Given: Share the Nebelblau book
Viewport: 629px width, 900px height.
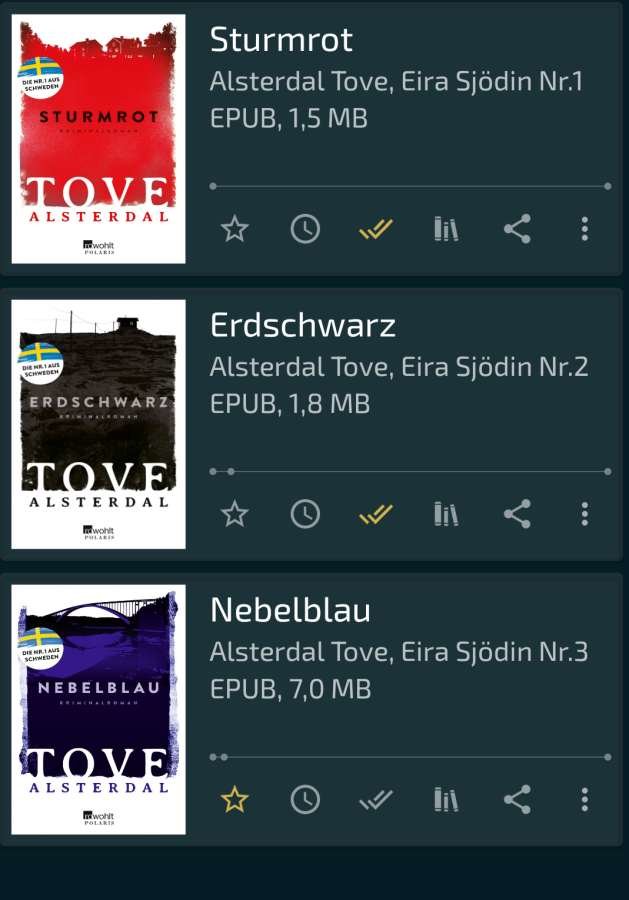Looking at the screenshot, I should [x=517, y=799].
